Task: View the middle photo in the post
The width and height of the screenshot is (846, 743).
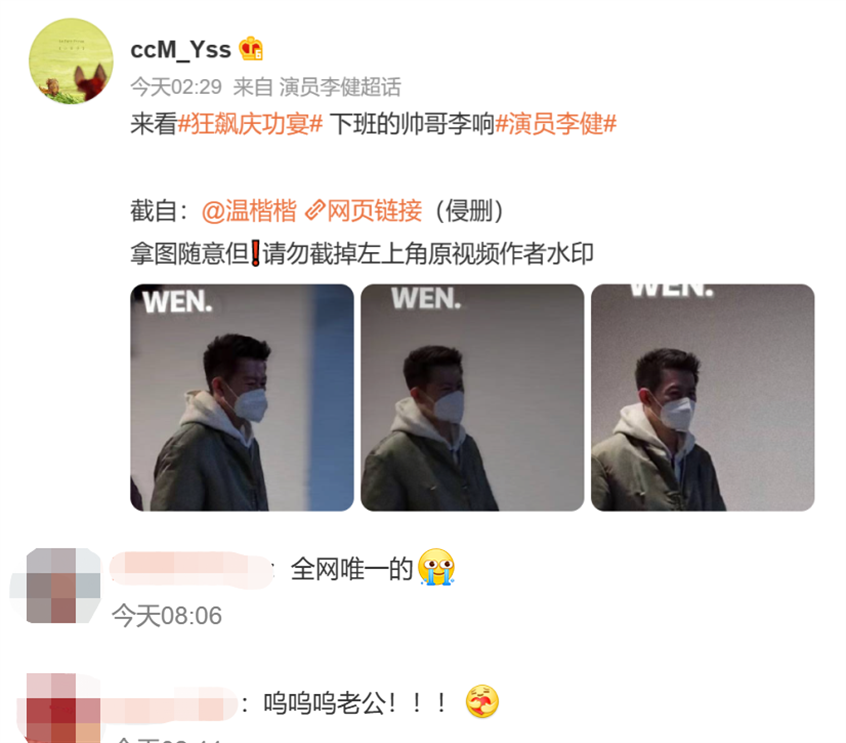Action: 472,397
